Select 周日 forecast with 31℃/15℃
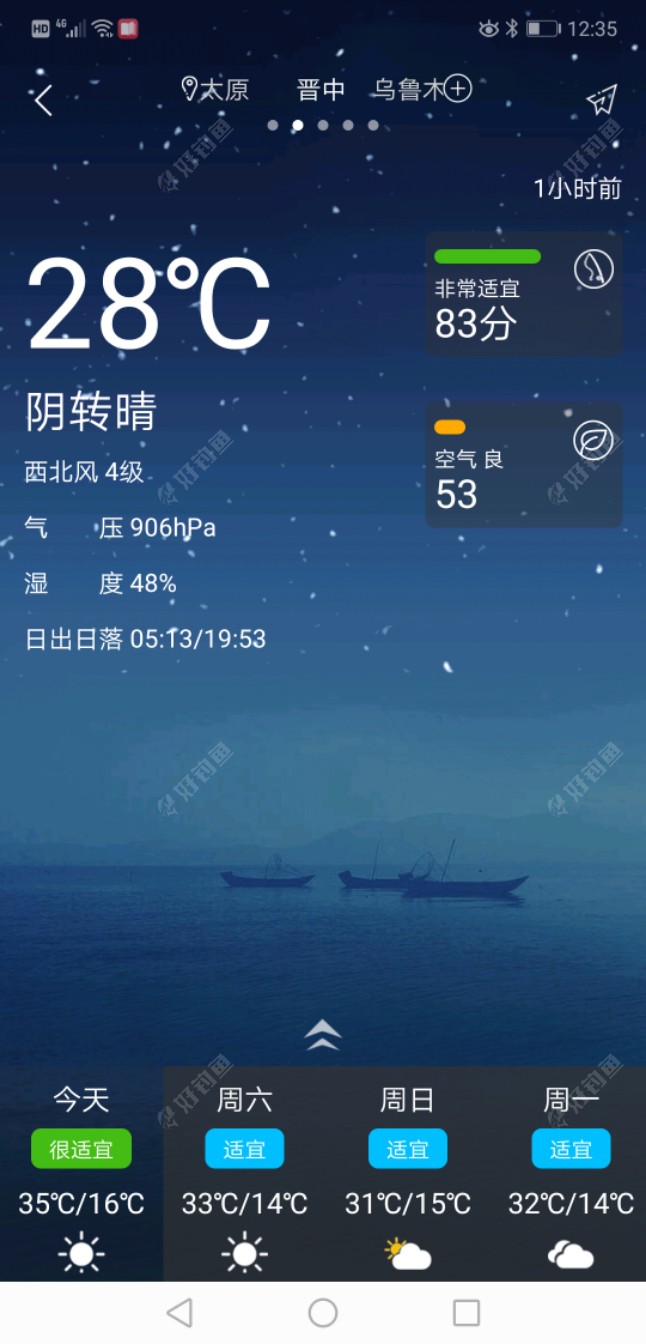Screen dimensions: 646x1344 tap(407, 1172)
